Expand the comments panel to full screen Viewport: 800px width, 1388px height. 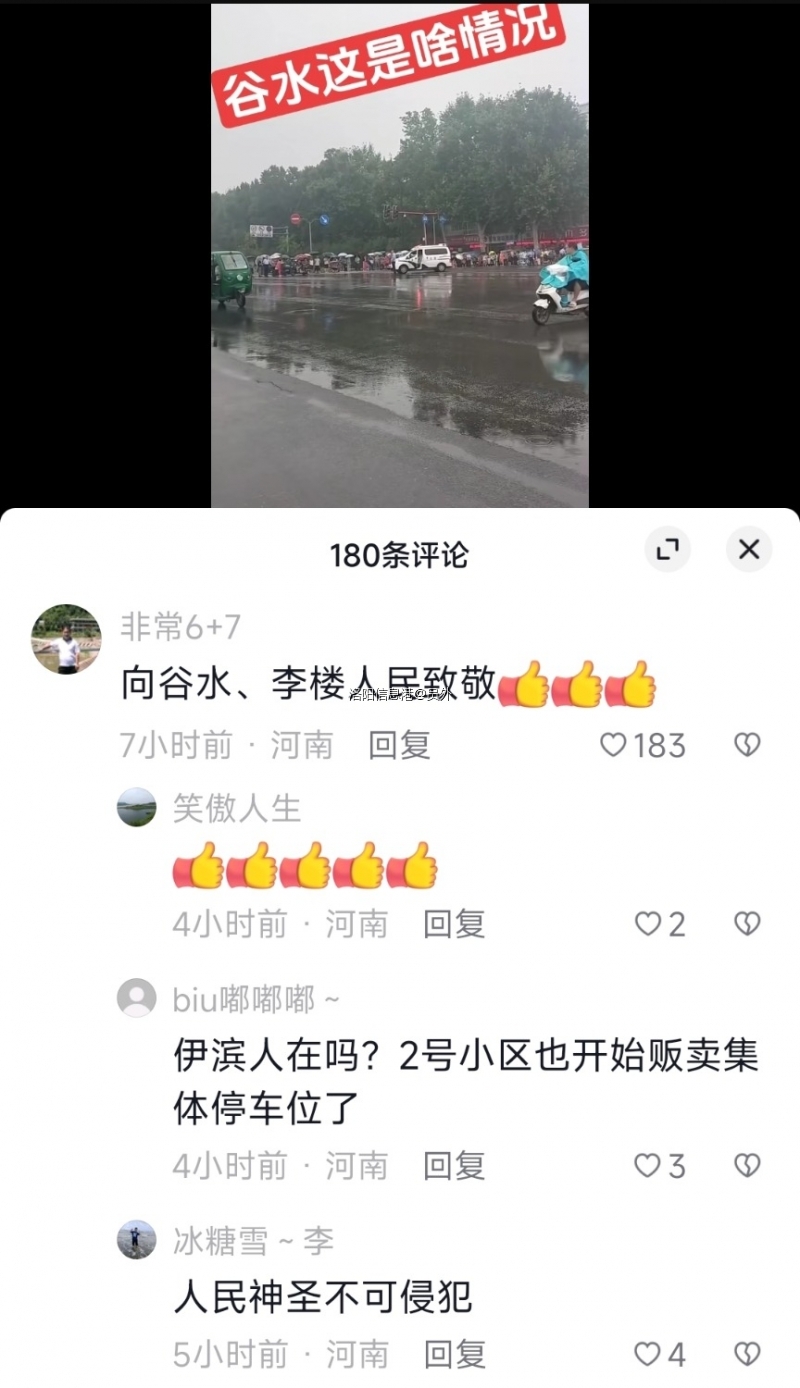click(x=667, y=549)
